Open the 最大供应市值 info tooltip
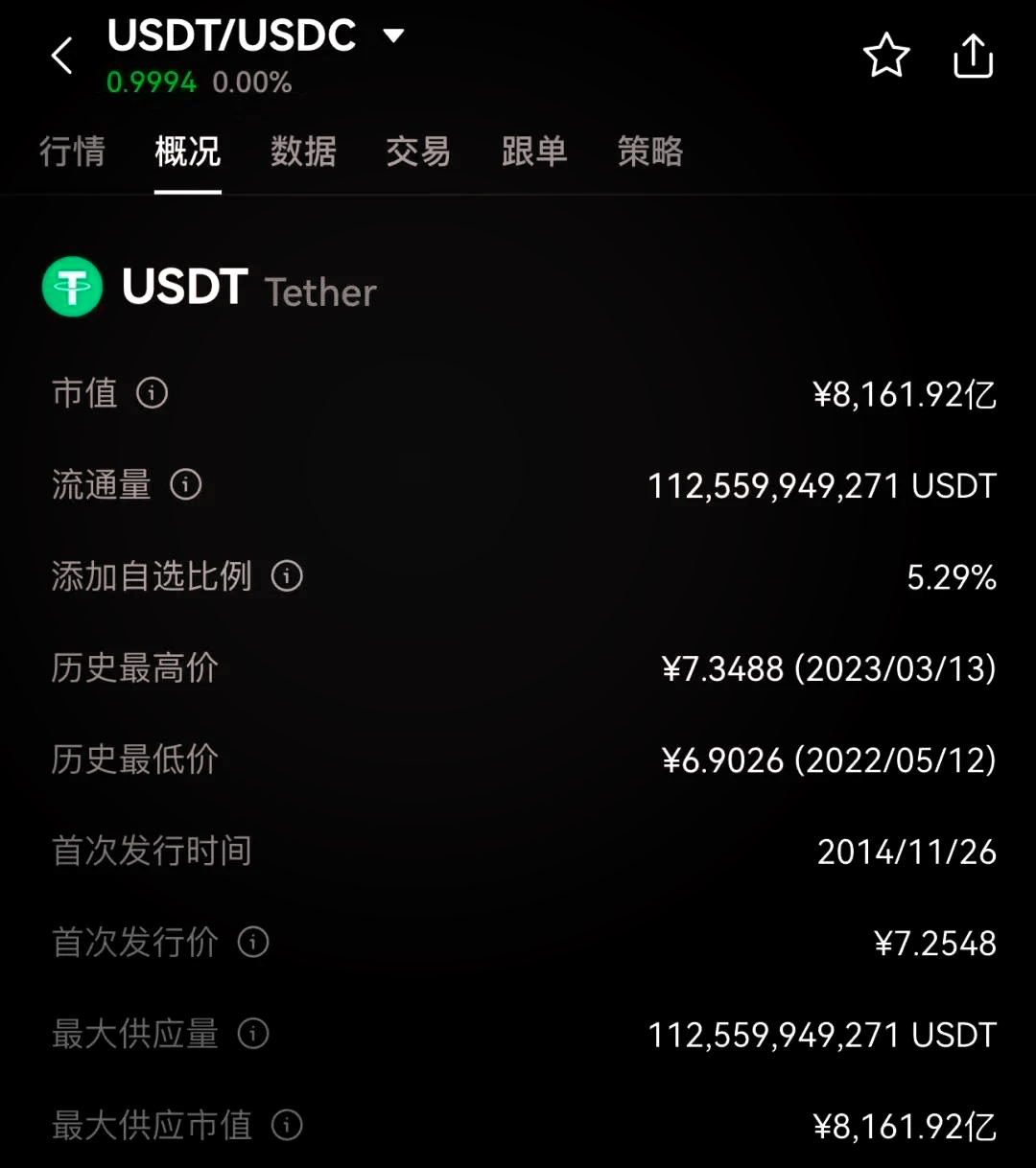This screenshot has height=1168, width=1036. pyautogui.click(x=286, y=1126)
